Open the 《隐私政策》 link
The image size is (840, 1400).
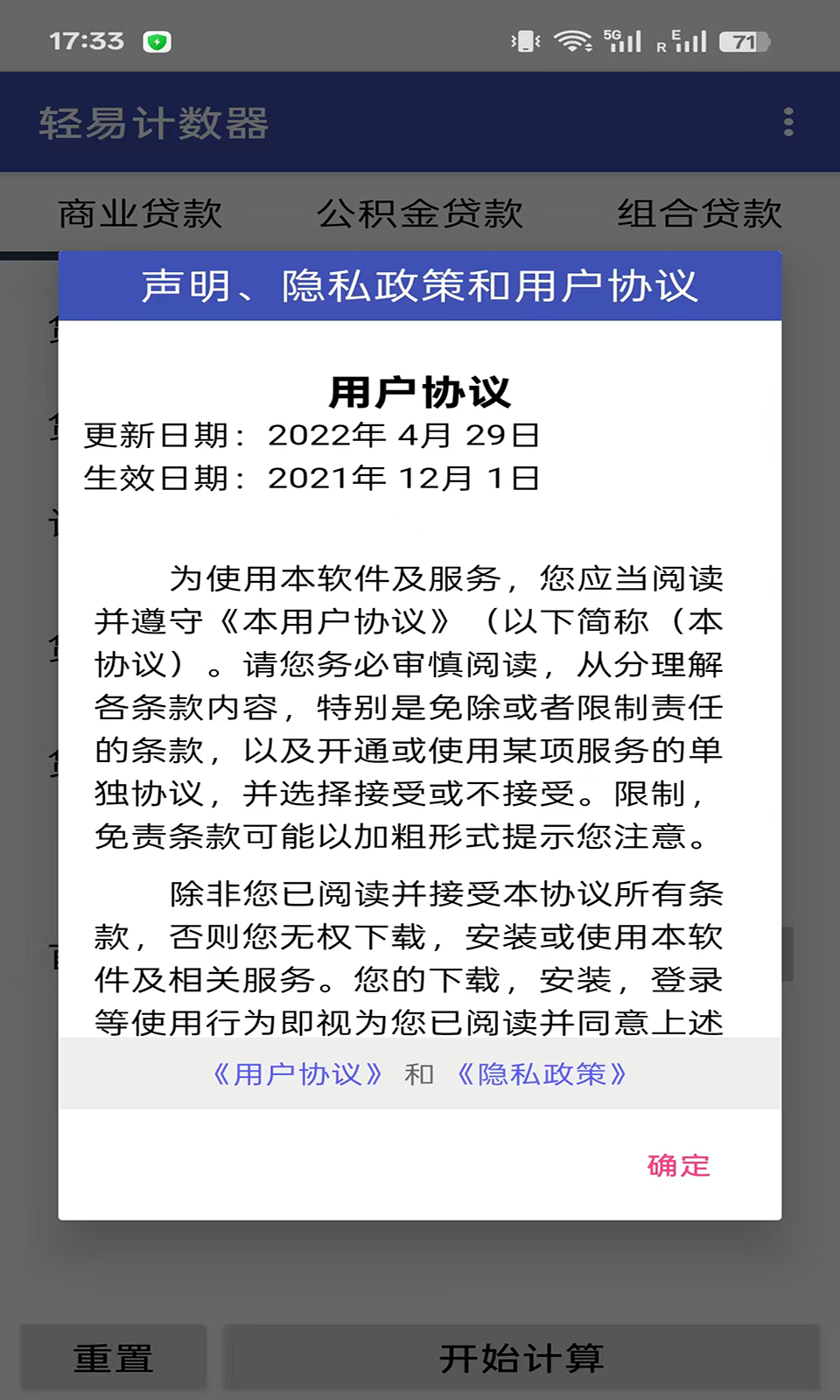[x=541, y=1074]
